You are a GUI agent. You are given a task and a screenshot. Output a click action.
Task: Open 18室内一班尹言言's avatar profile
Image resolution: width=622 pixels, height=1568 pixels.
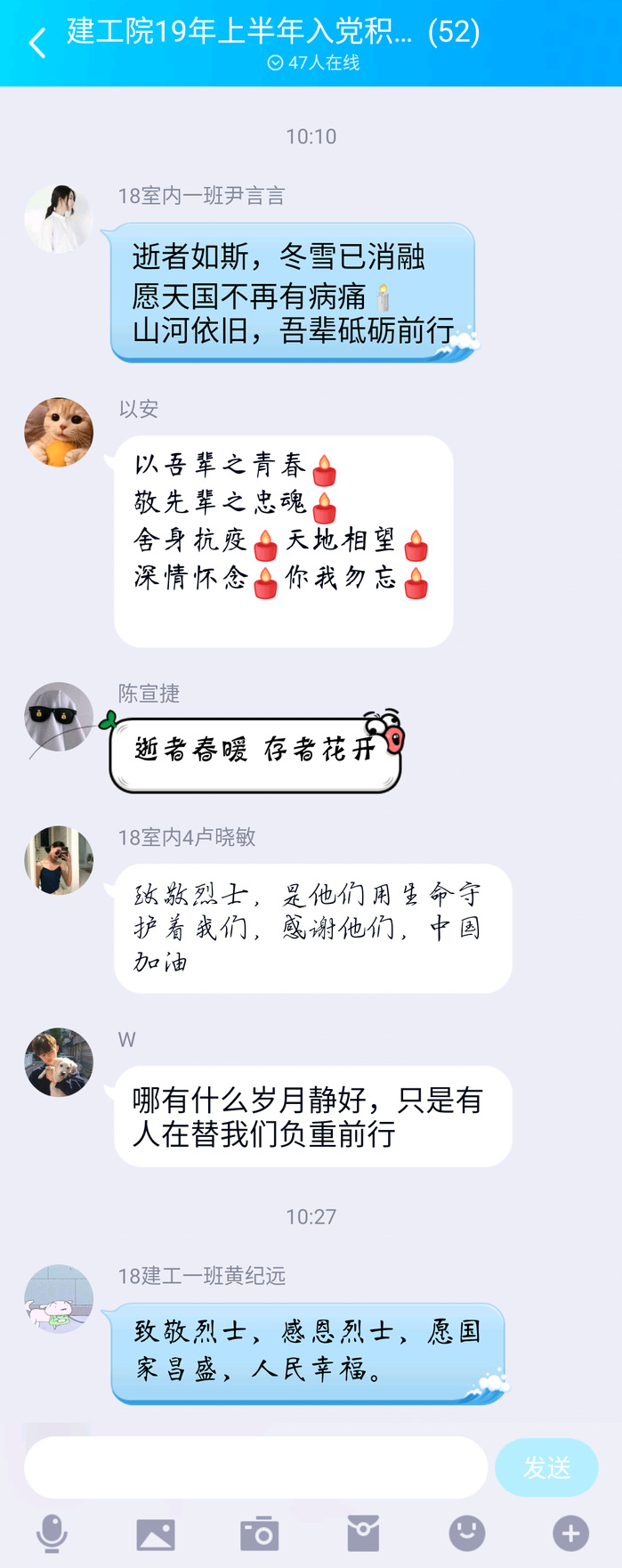(x=59, y=219)
